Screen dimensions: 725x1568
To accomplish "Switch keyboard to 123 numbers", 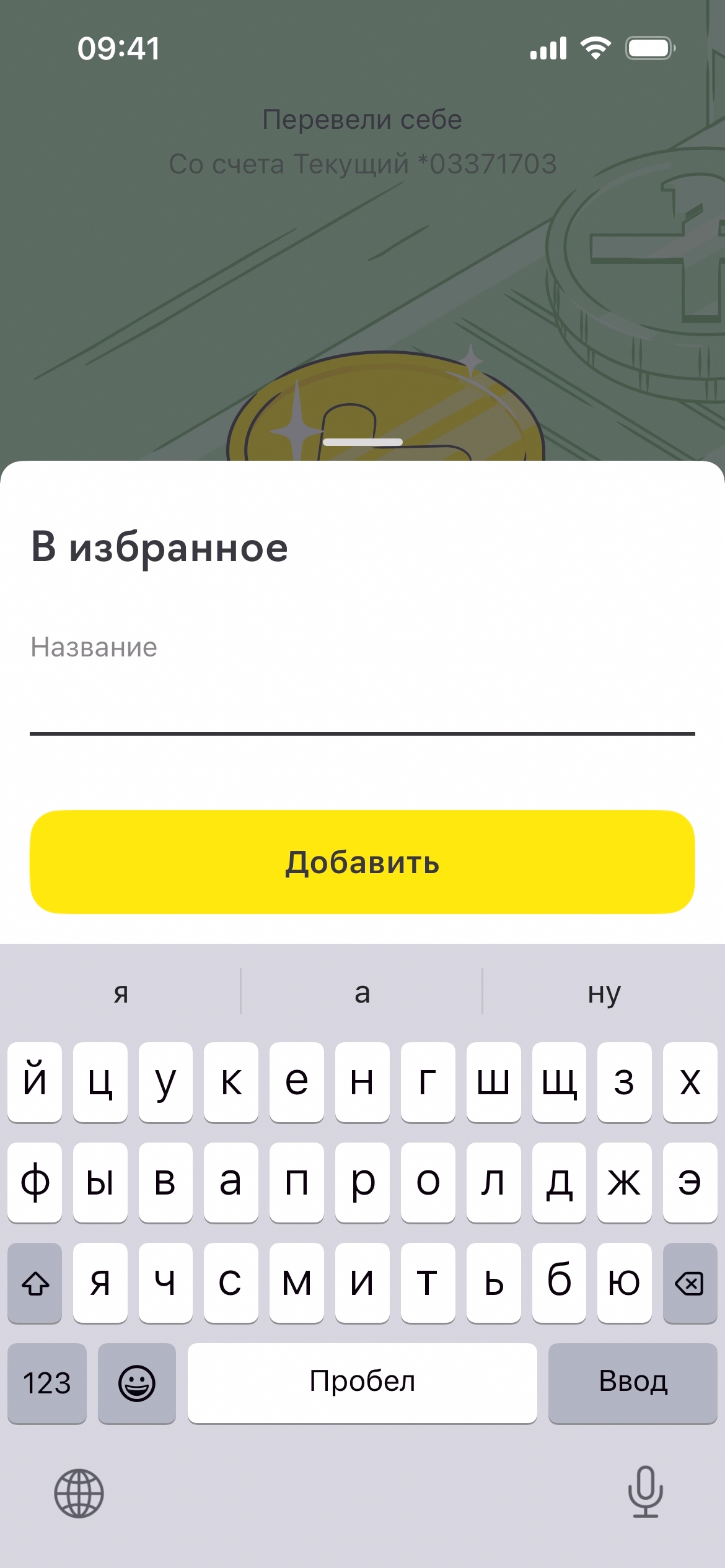I will click(x=47, y=1382).
